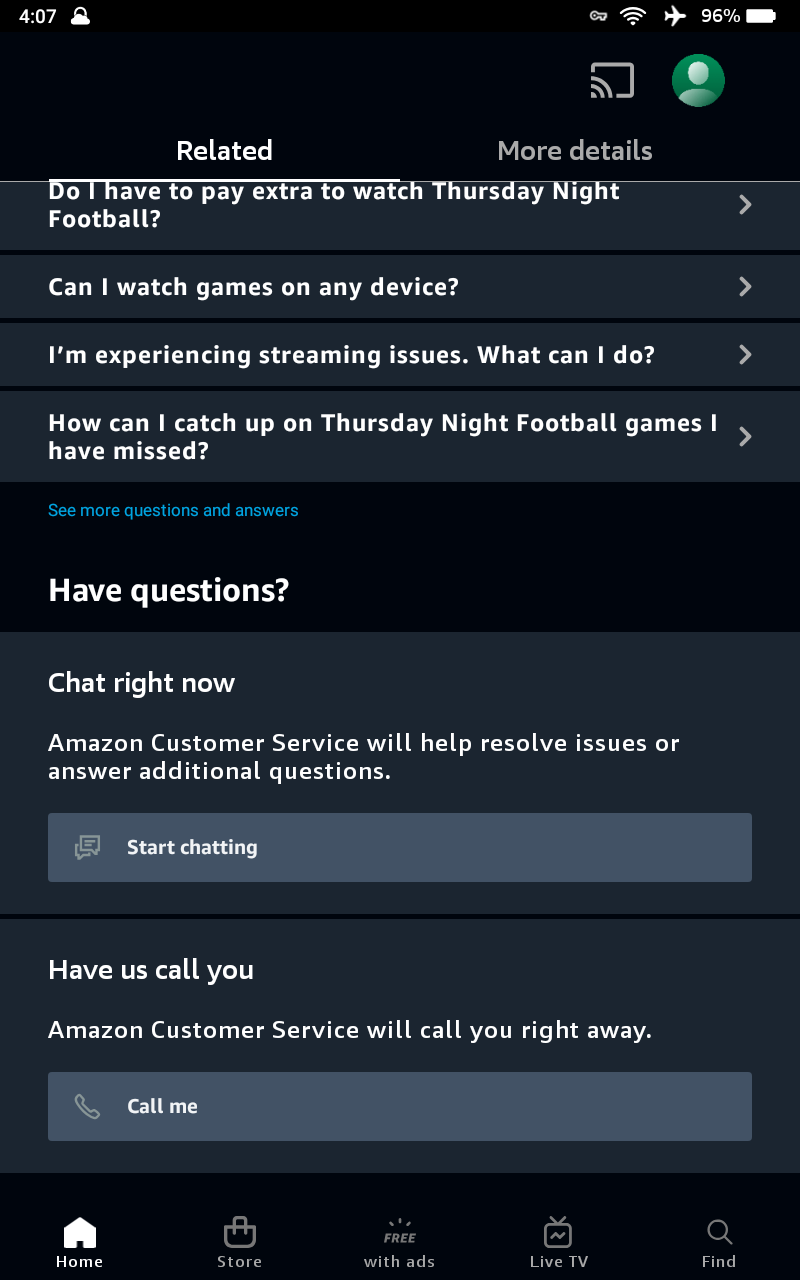This screenshot has width=800, height=1280.
Task: Tap the Call me button
Action: click(x=400, y=1107)
